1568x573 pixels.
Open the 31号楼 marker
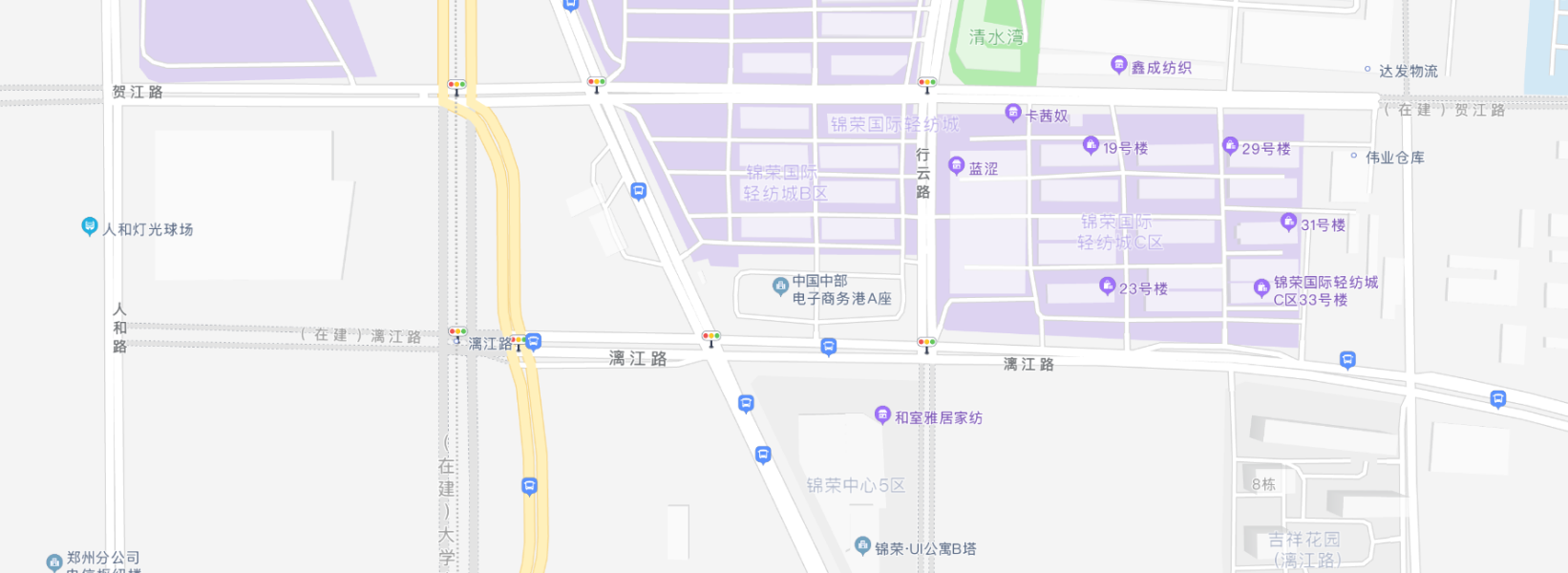(x=1288, y=222)
